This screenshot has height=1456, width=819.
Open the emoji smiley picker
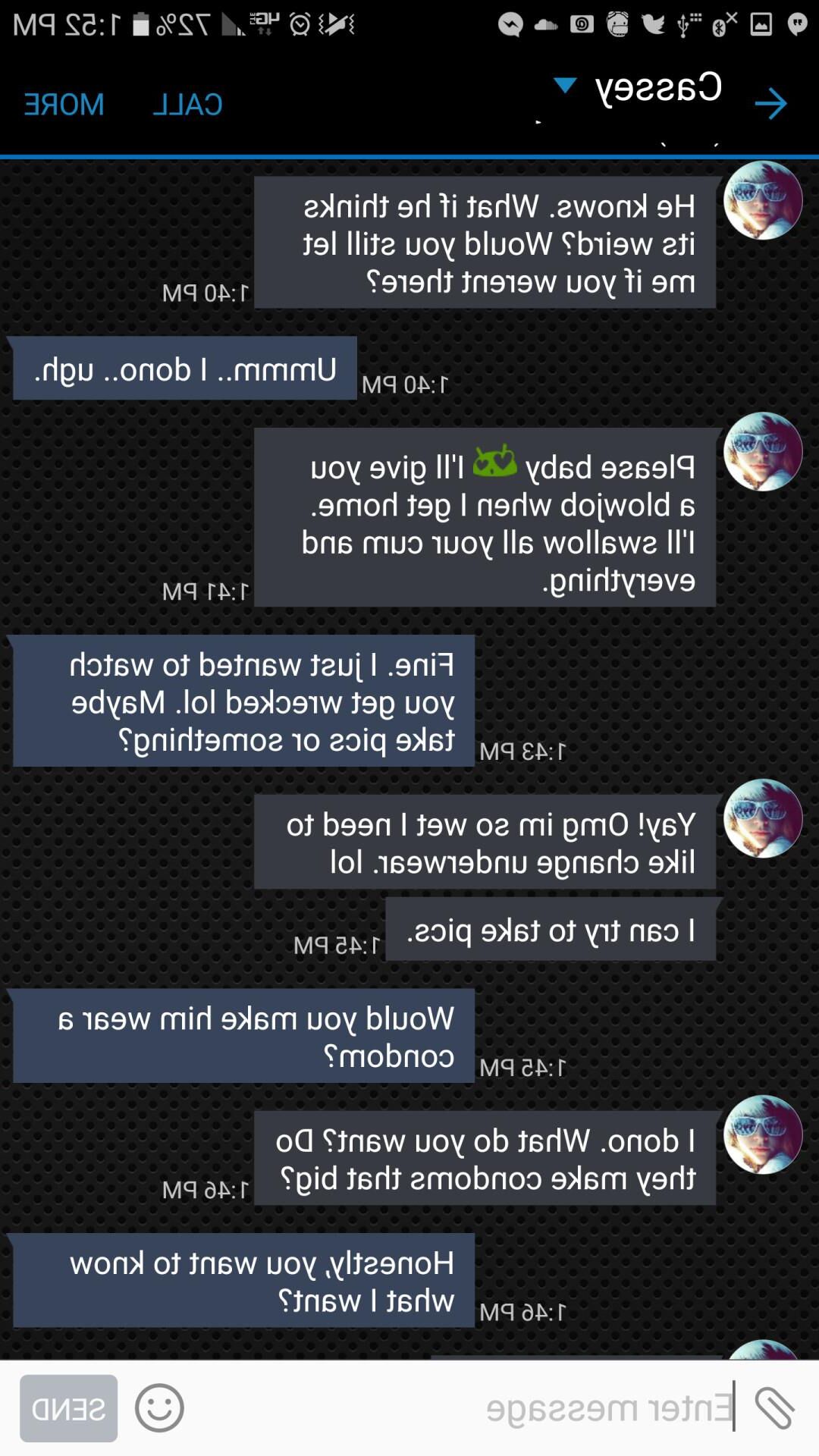[159, 1408]
